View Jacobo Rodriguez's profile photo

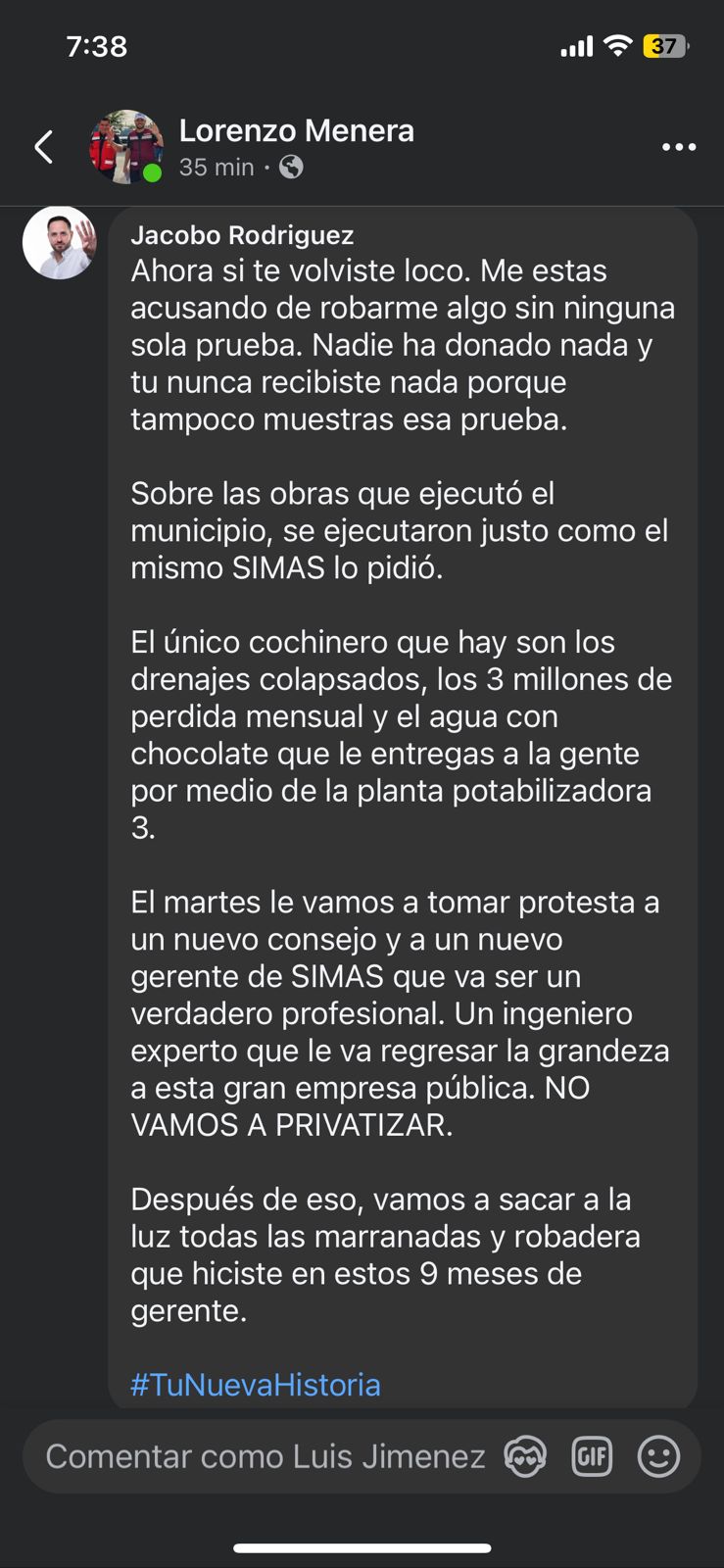click(60, 242)
